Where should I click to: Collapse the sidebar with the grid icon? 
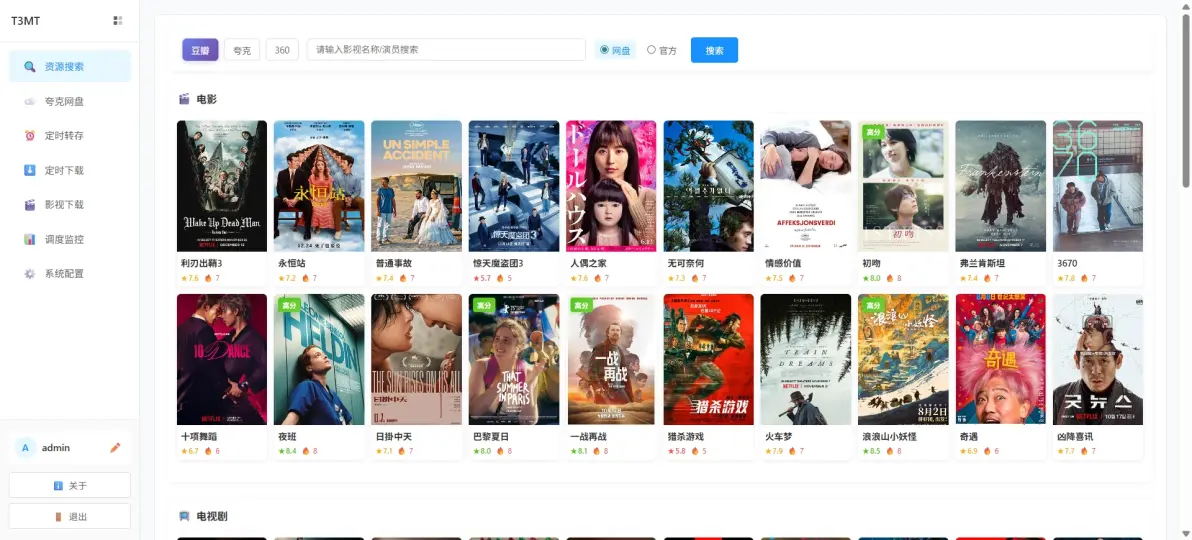118,20
